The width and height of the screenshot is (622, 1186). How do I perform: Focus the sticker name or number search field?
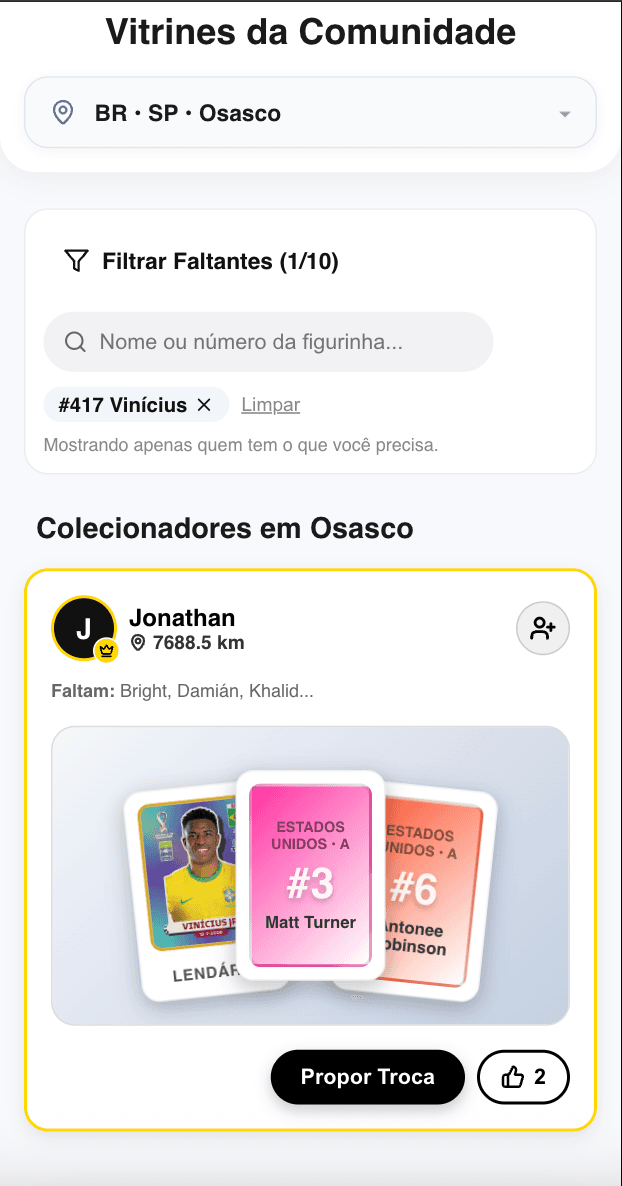click(268, 342)
